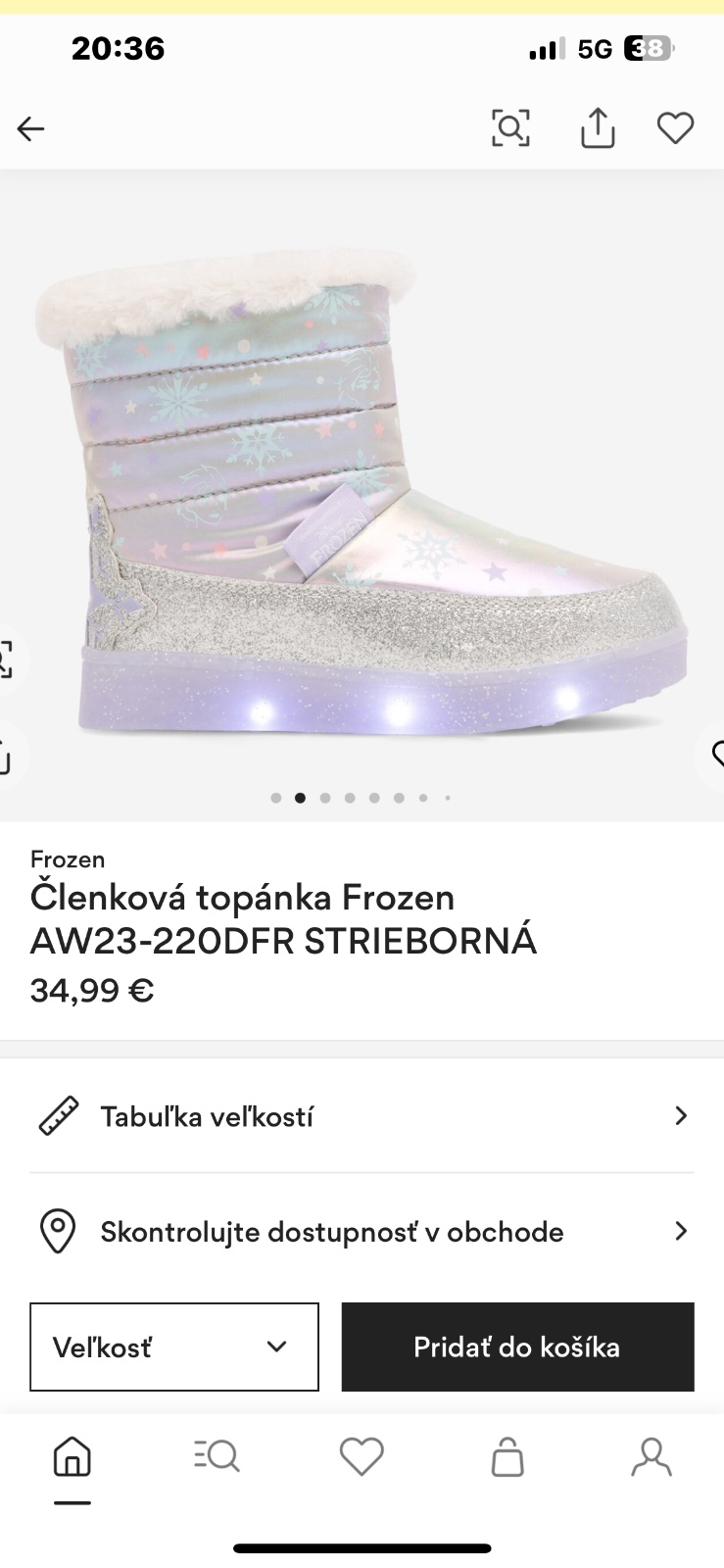This screenshot has width=724, height=1568.
Task: Go to the account profile tab
Action: (x=652, y=1457)
